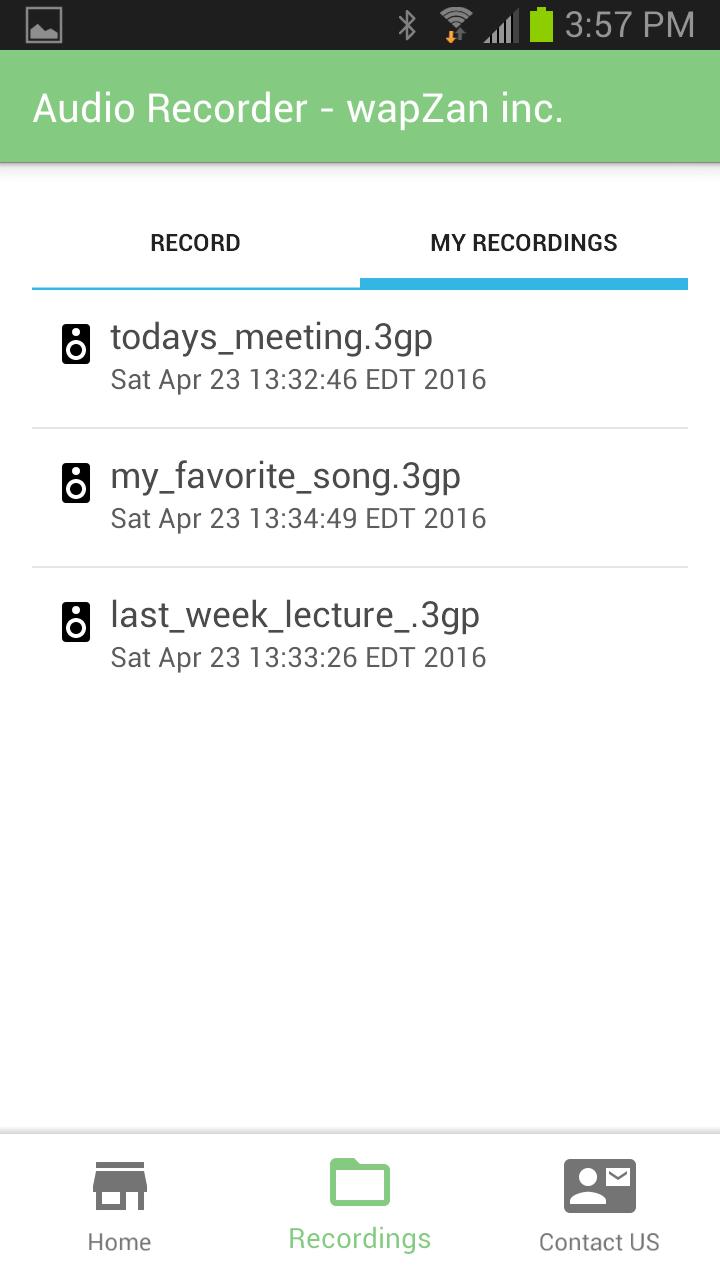Switch to the Record tab
Viewport: 720px width, 1280px height.
tap(195, 243)
